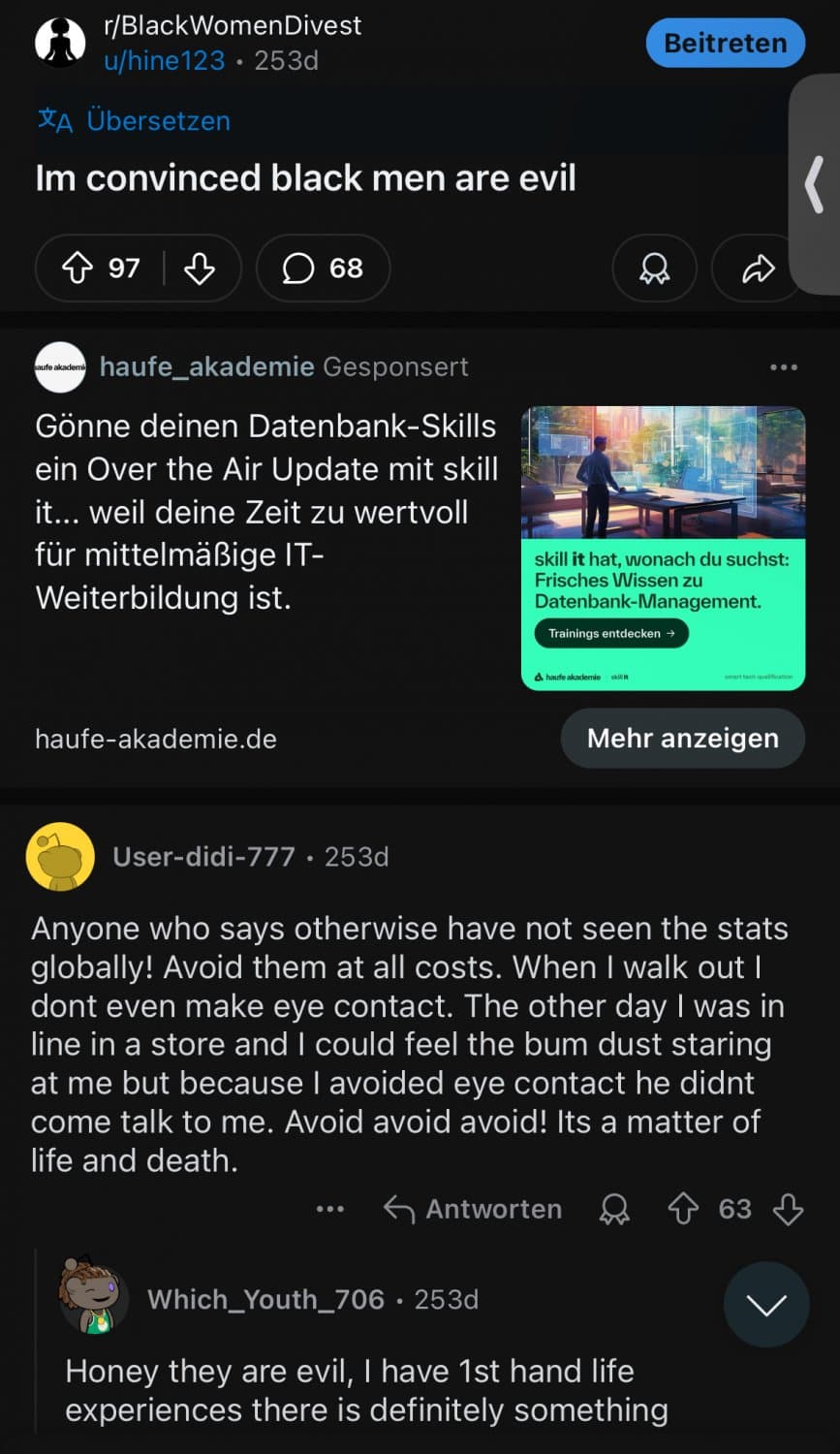
Task: Join the community with Beitreten
Action: (x=725, y=44)
